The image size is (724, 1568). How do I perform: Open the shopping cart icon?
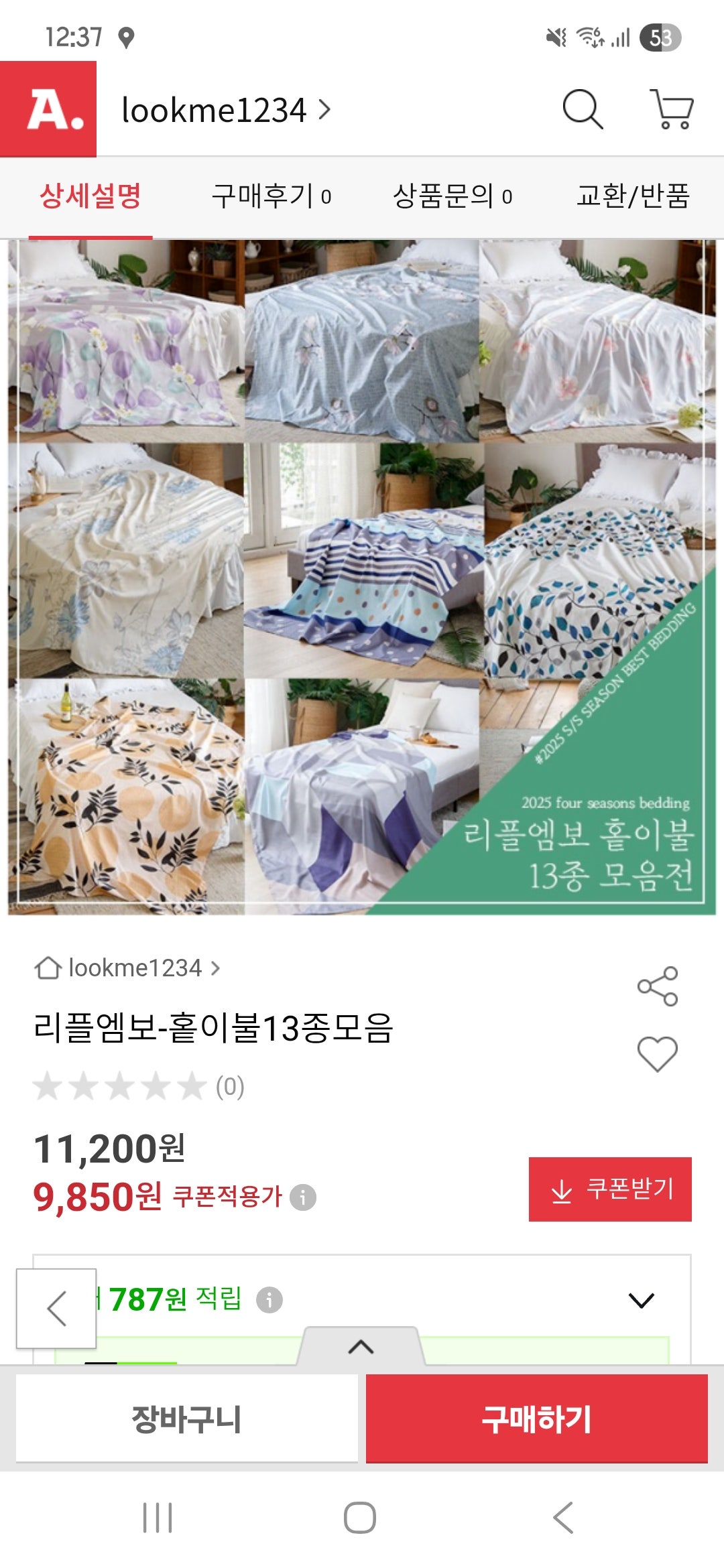tap(674, 110)
